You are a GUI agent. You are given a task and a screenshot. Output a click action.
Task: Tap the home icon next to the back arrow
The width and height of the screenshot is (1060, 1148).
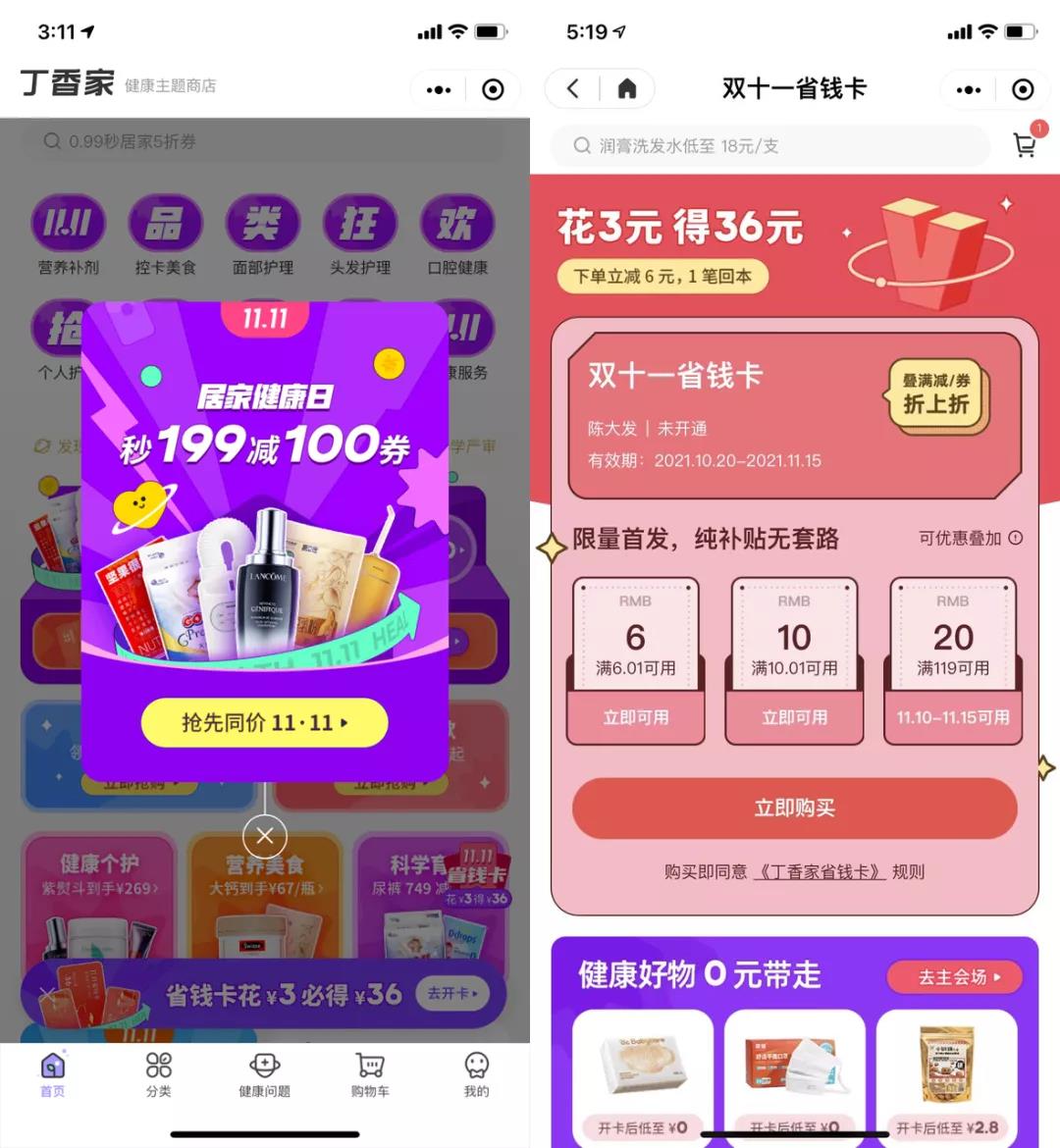click(626, 89)
